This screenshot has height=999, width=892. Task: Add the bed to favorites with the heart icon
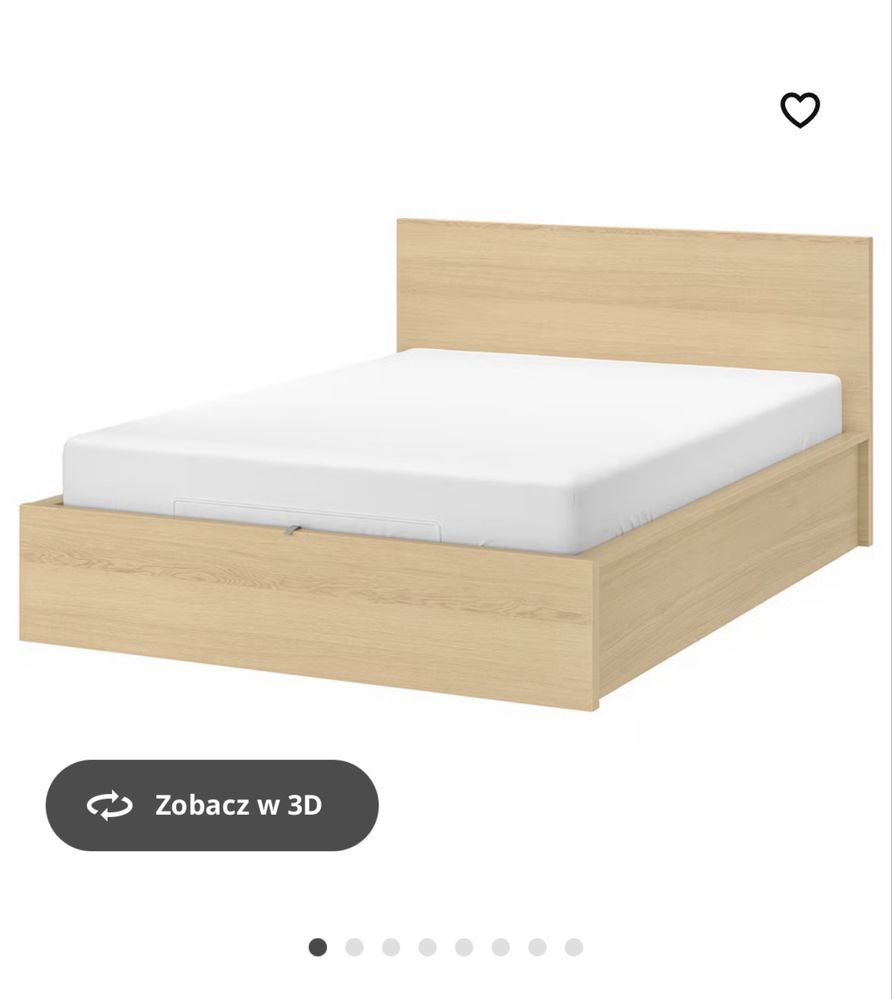coord(800,110)
